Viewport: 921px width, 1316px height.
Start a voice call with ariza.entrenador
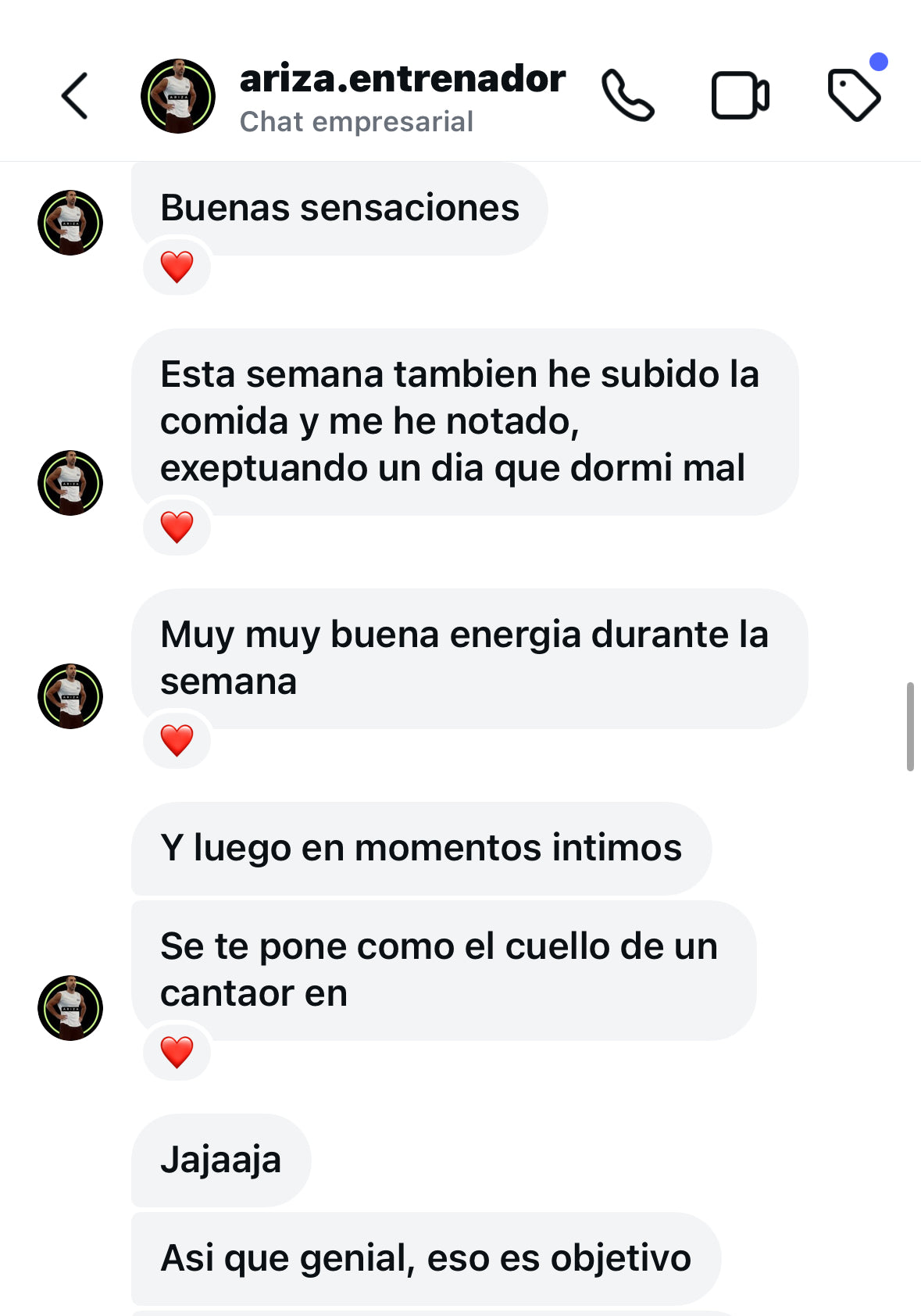627,96
